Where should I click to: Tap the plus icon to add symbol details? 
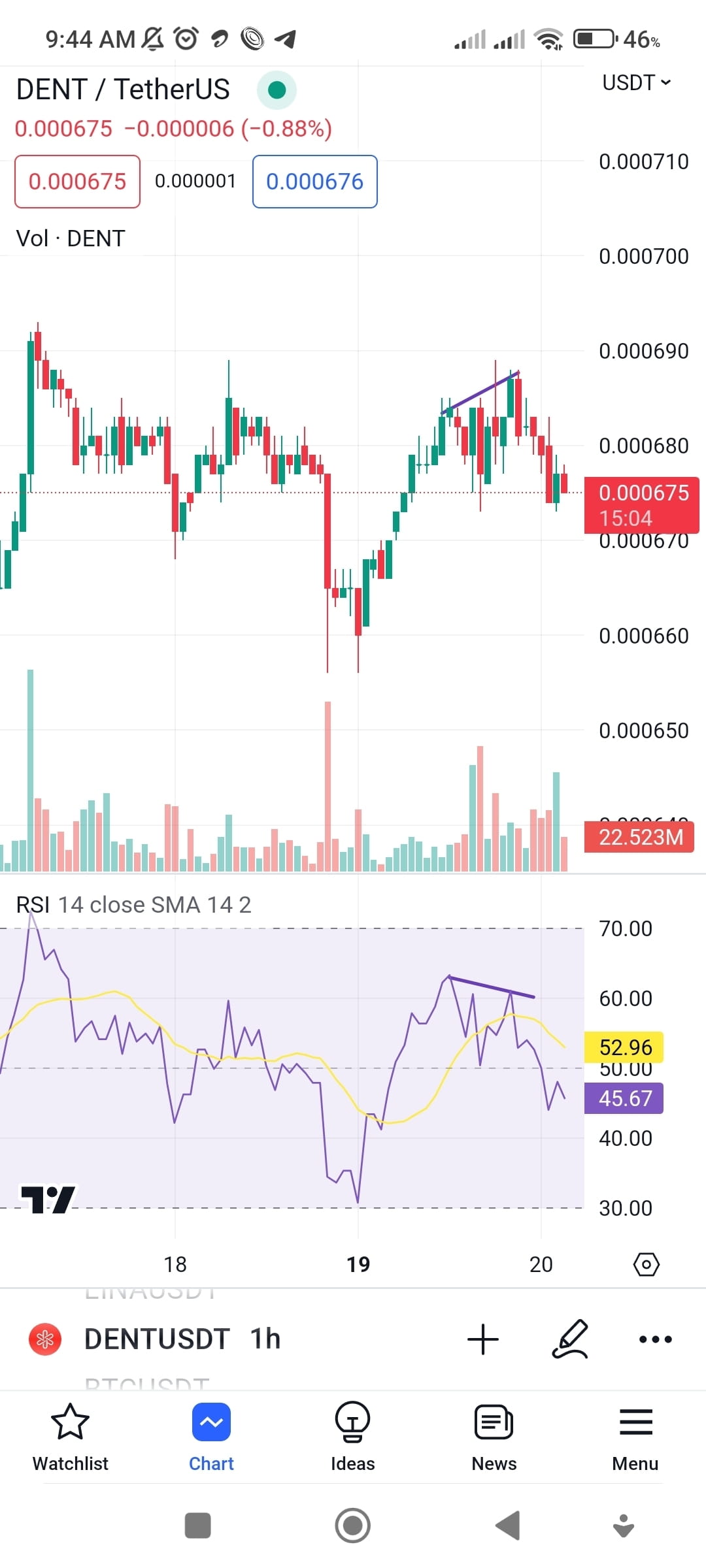pos(483,1339)
